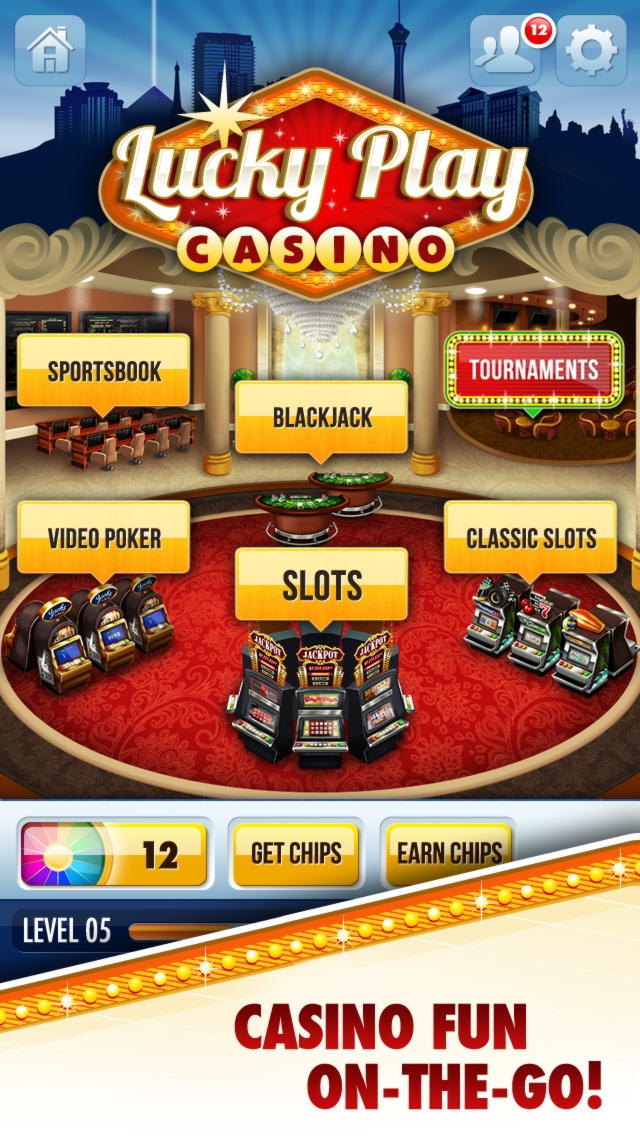Play Blackjack
This screenshot has height=1136, width=640.
pos(321,417)
